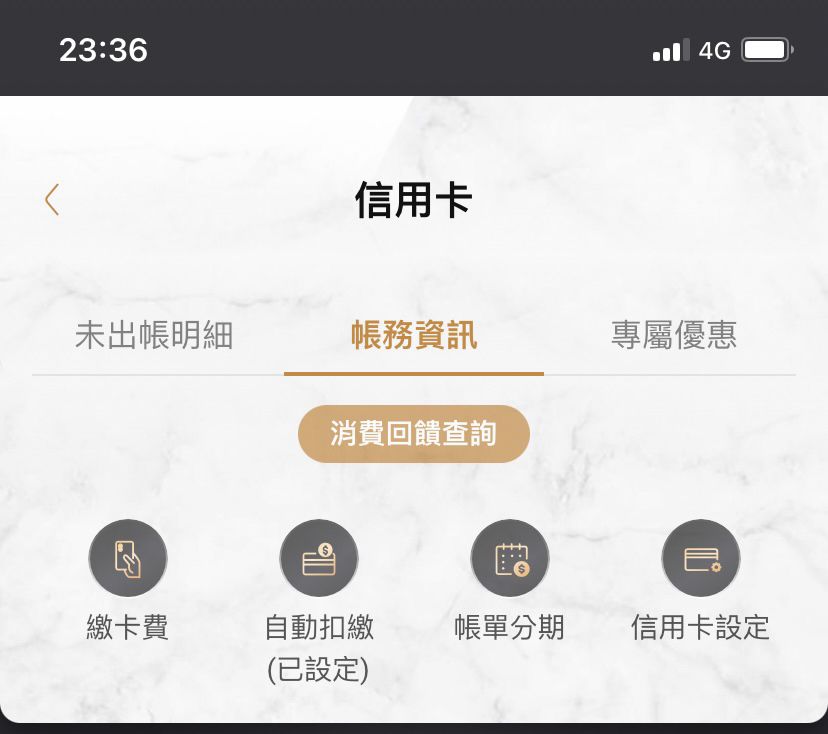Switch to the 未出帳明細 tab
The width and height of the screenshot is (828, 734).
[154, 336]
